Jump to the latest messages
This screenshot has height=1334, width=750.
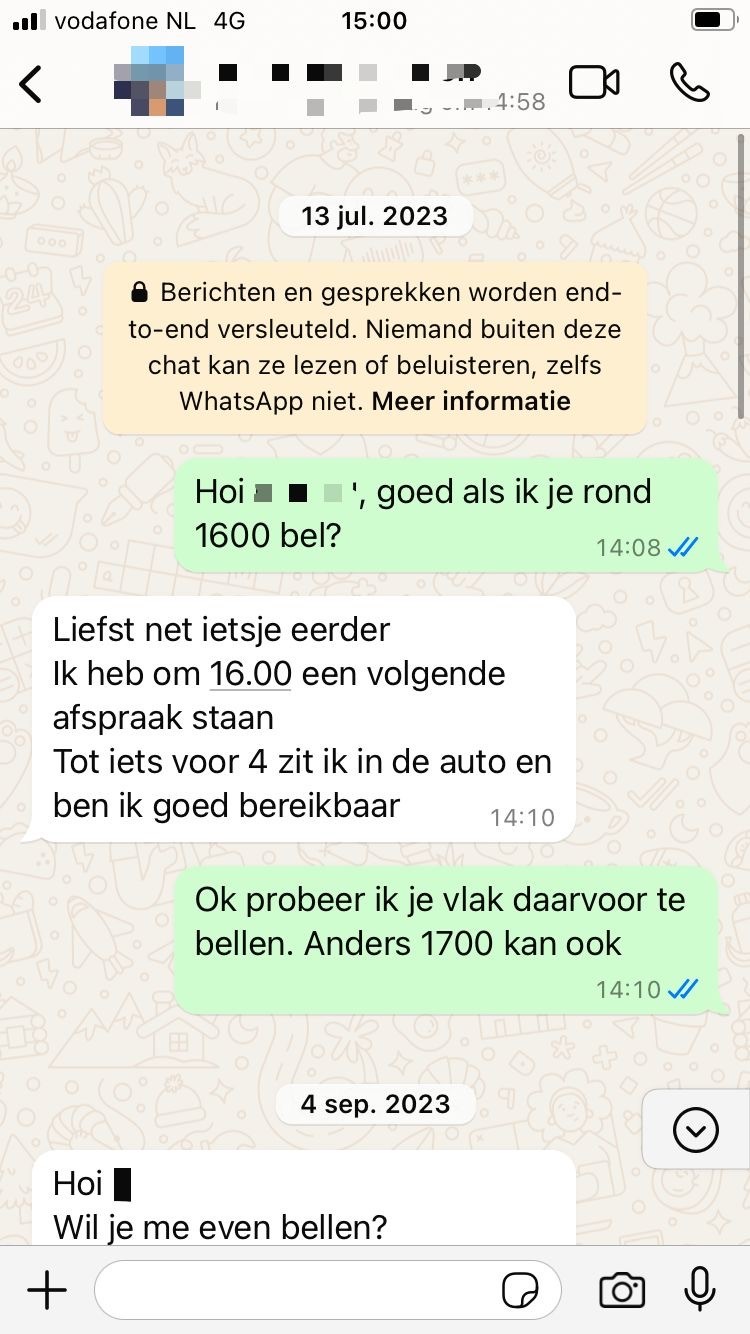tap(696, 1130)
